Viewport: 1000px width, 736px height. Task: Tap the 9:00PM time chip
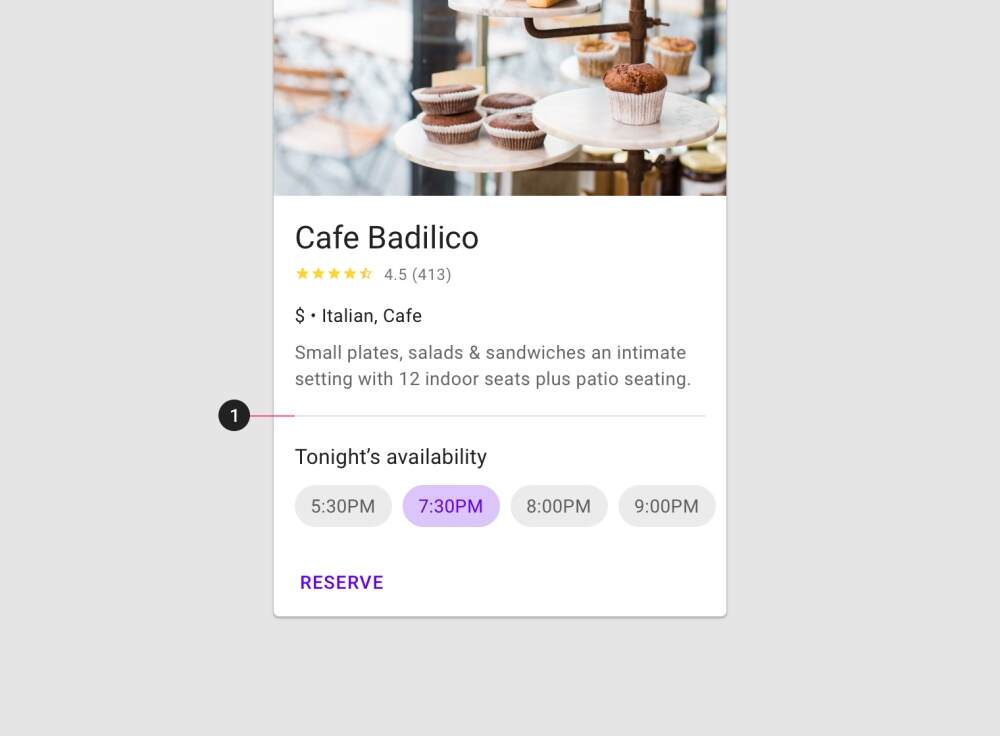coord(666,506)
